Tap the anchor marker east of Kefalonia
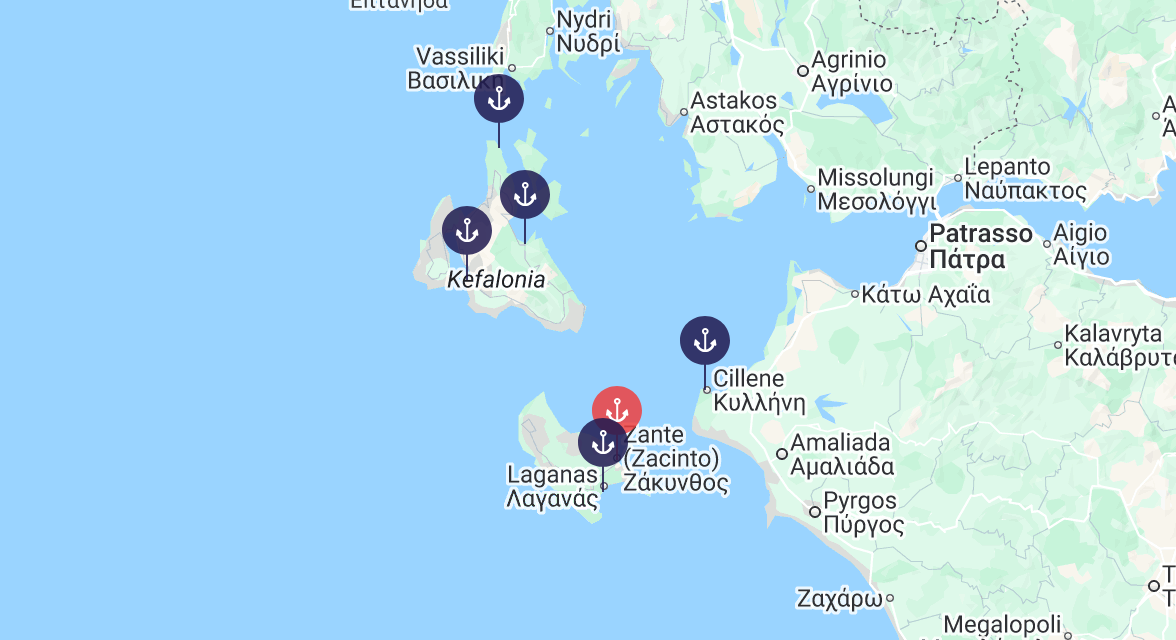 525,195
